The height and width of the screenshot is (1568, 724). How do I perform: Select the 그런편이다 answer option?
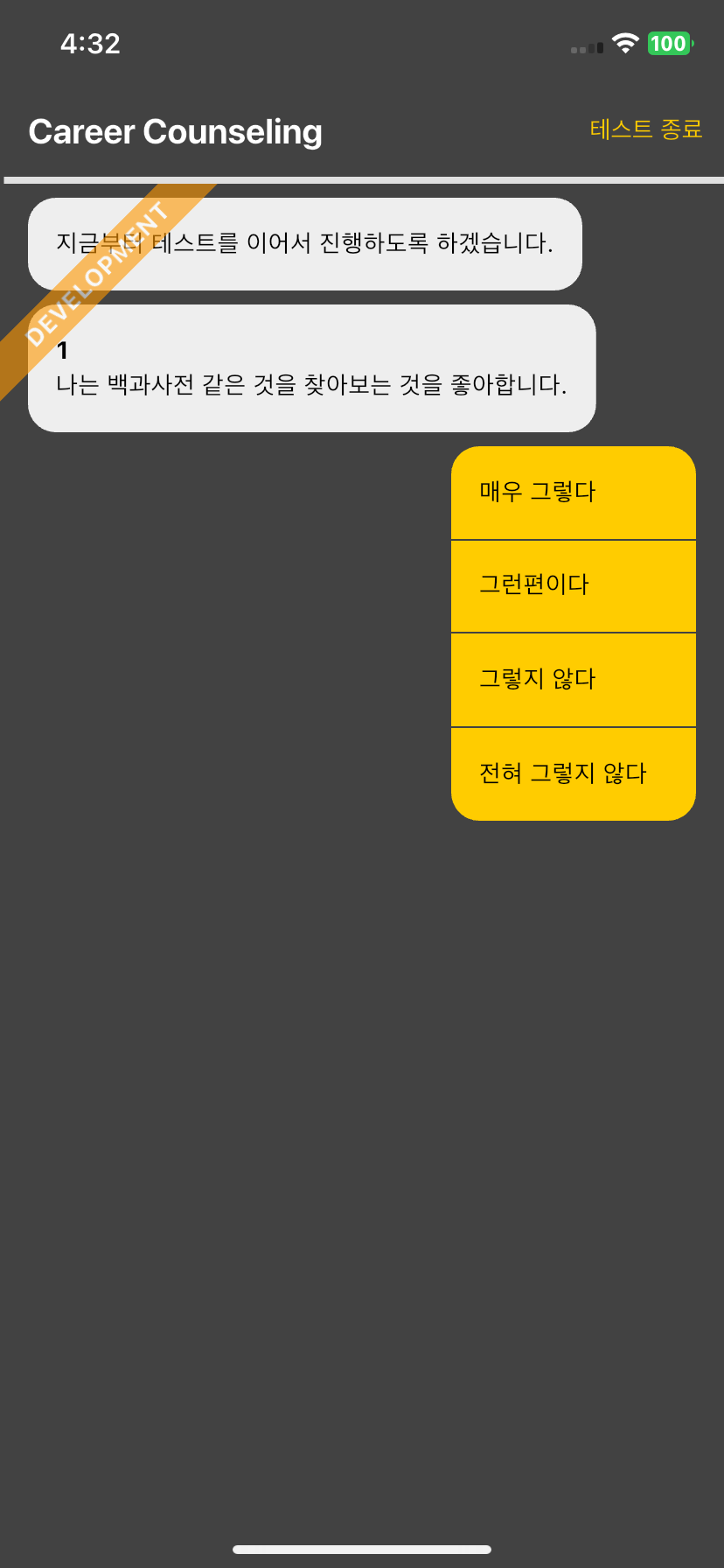[x=573, y=584]
